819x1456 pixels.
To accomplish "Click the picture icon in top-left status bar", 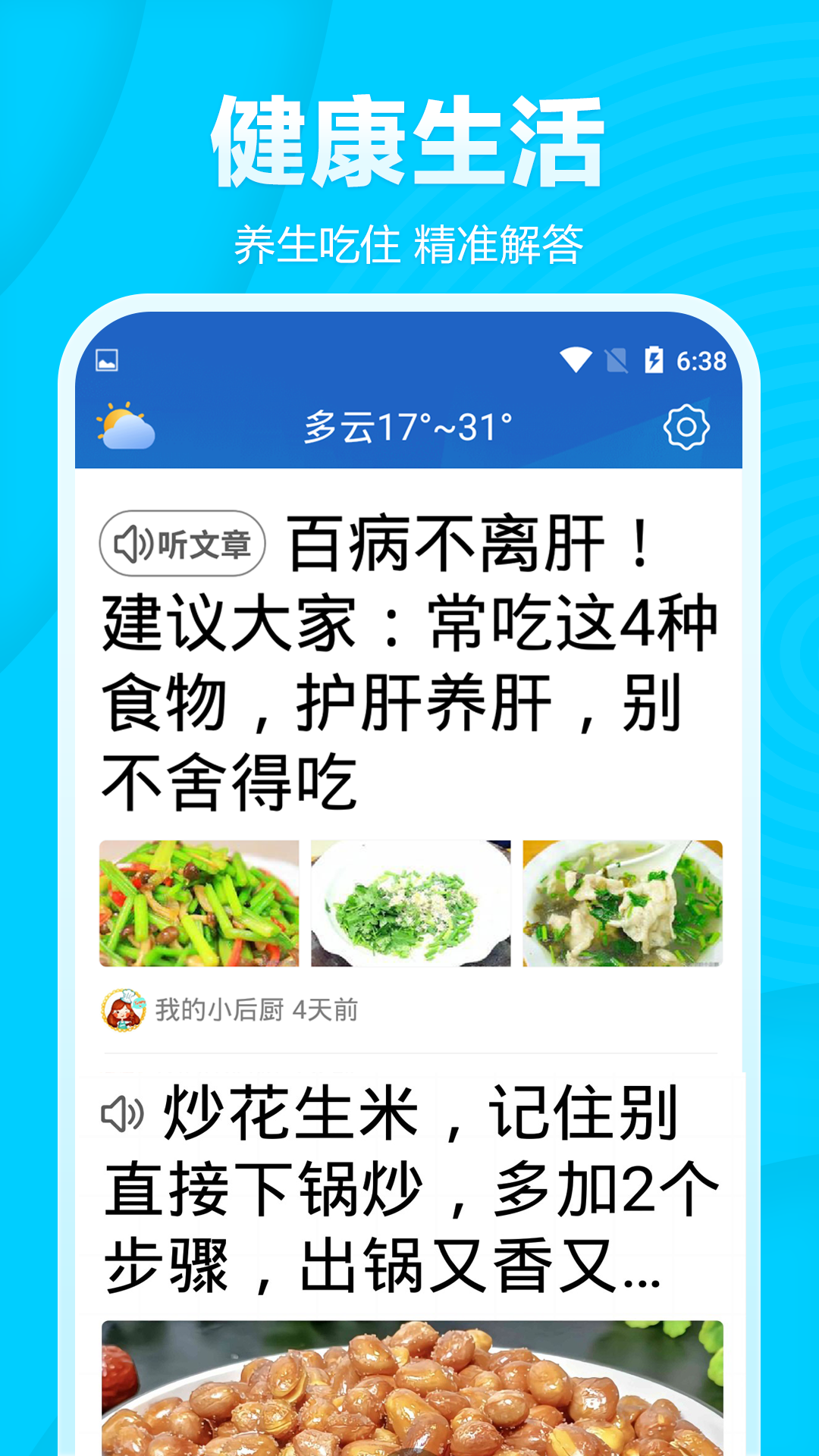I will click(x=108, y=360).
